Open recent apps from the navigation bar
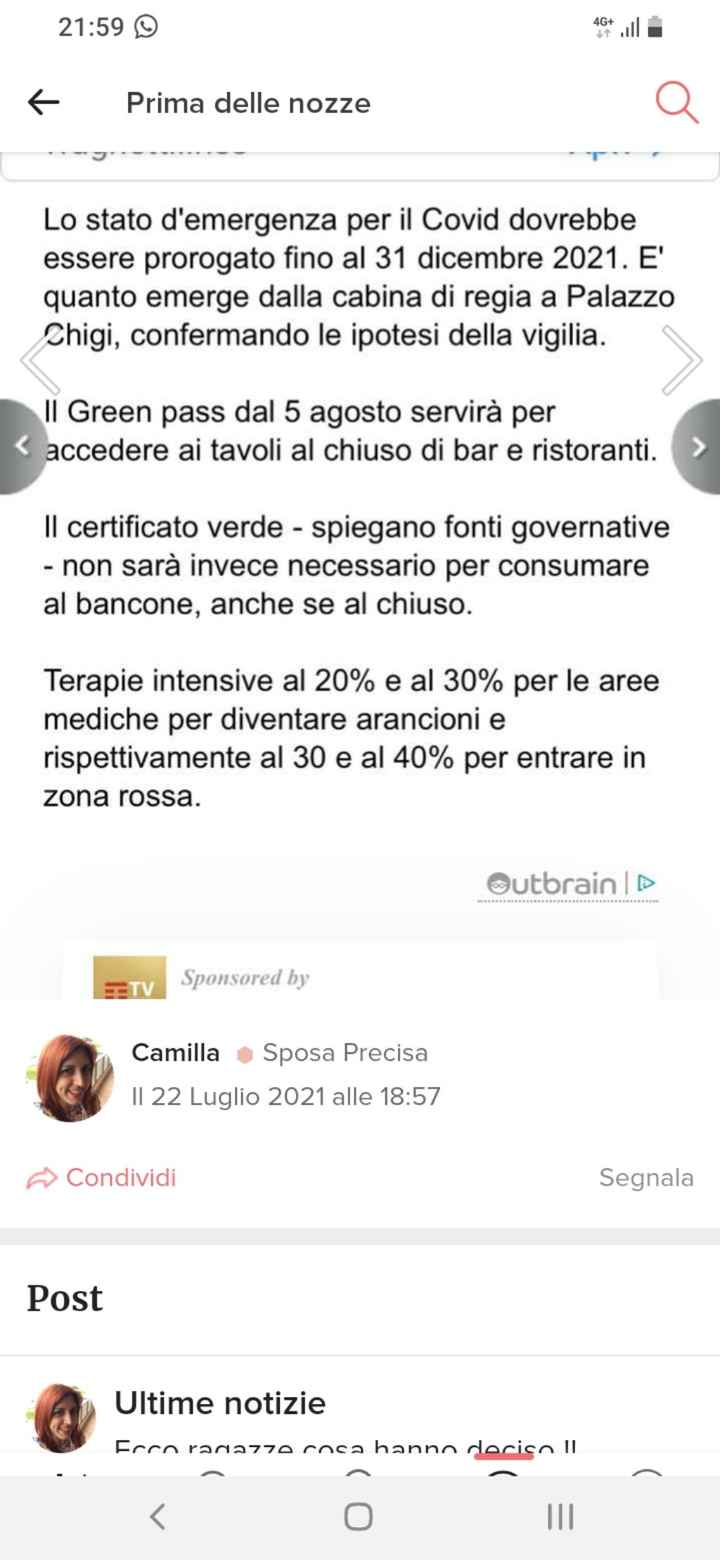This screenshot has width=720, height=1560. coord(560,1517)
